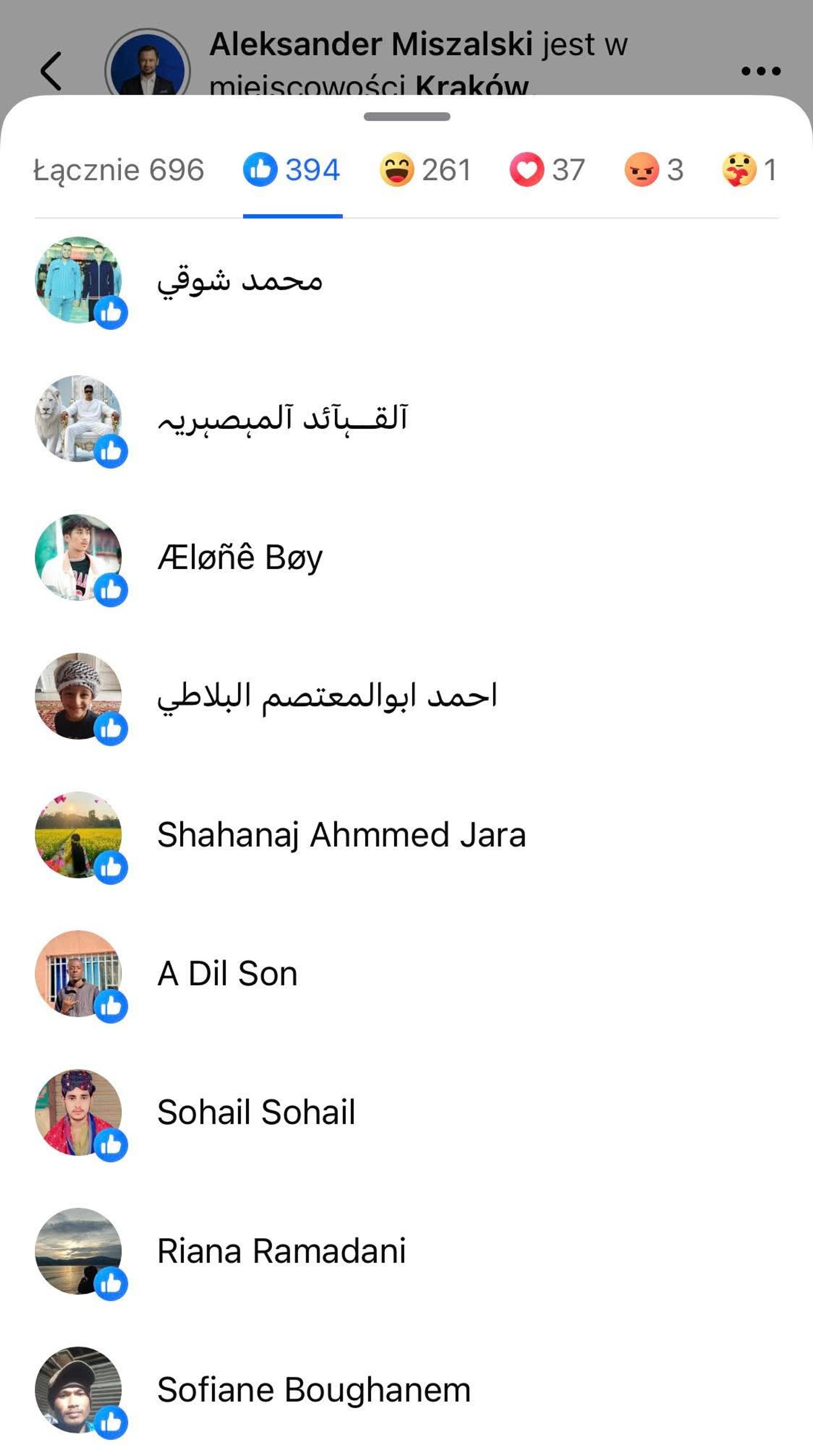Select the 394 likes tab
Viewport: 813px width, 1456px height.
pyautogui.click(x=292, y=170)
